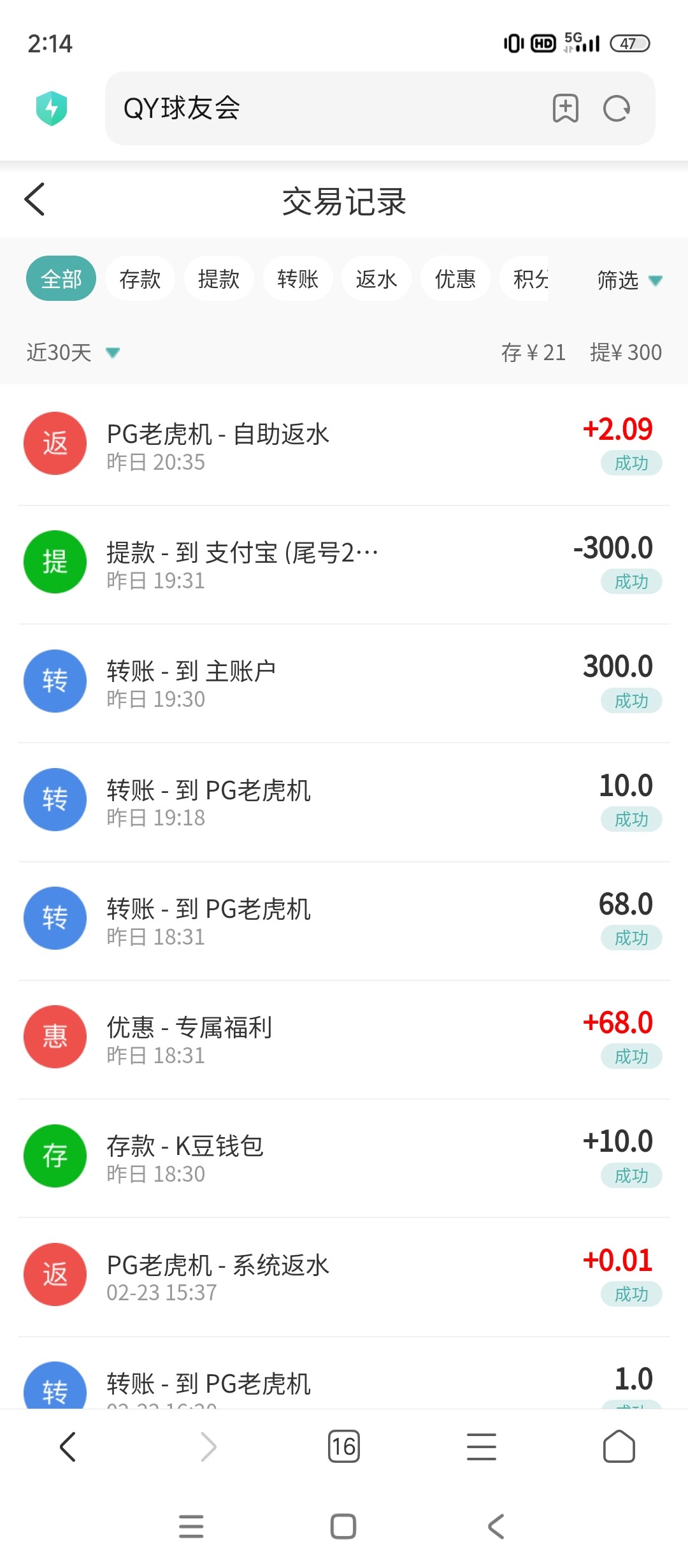Open the browser tabs switcher

pos(343,1446)
